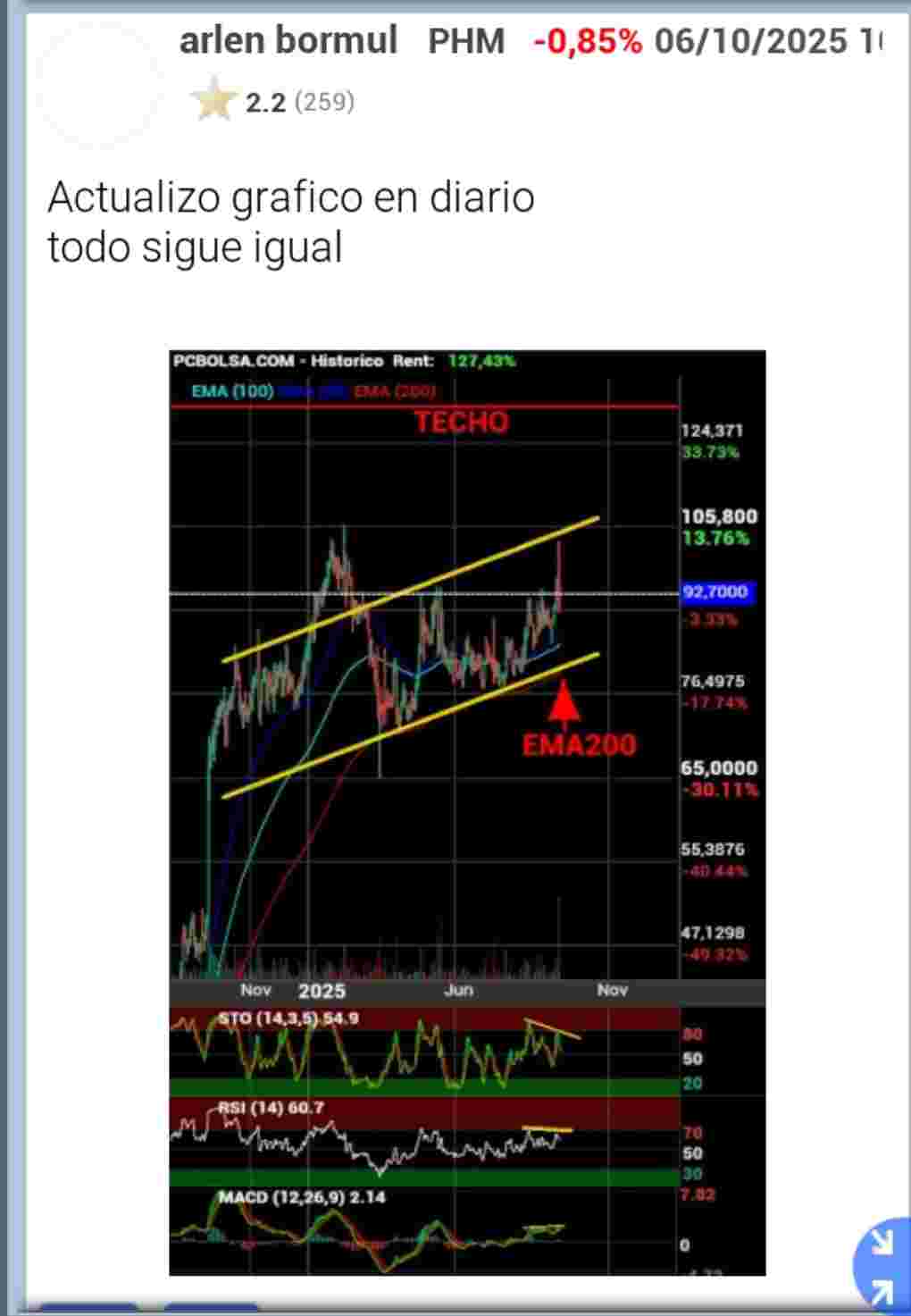Open arlen bormul's profile
Screen dimensions: 911x1316
pyautogui.click(x=288, y=41)
